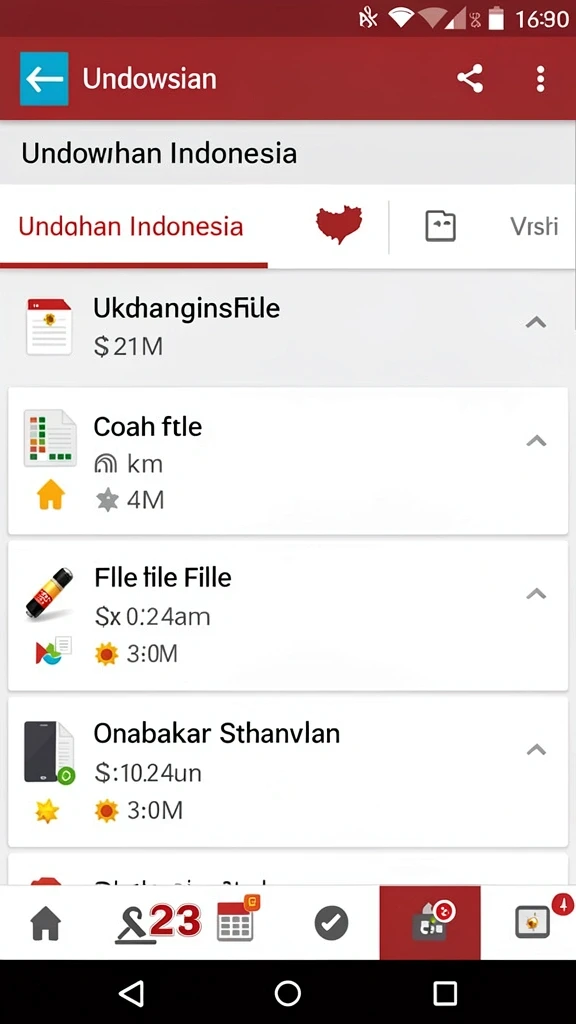Viewport: 576px width, 1024px height.
Task: Open the folder icon tab
Action: click(441, 227)
